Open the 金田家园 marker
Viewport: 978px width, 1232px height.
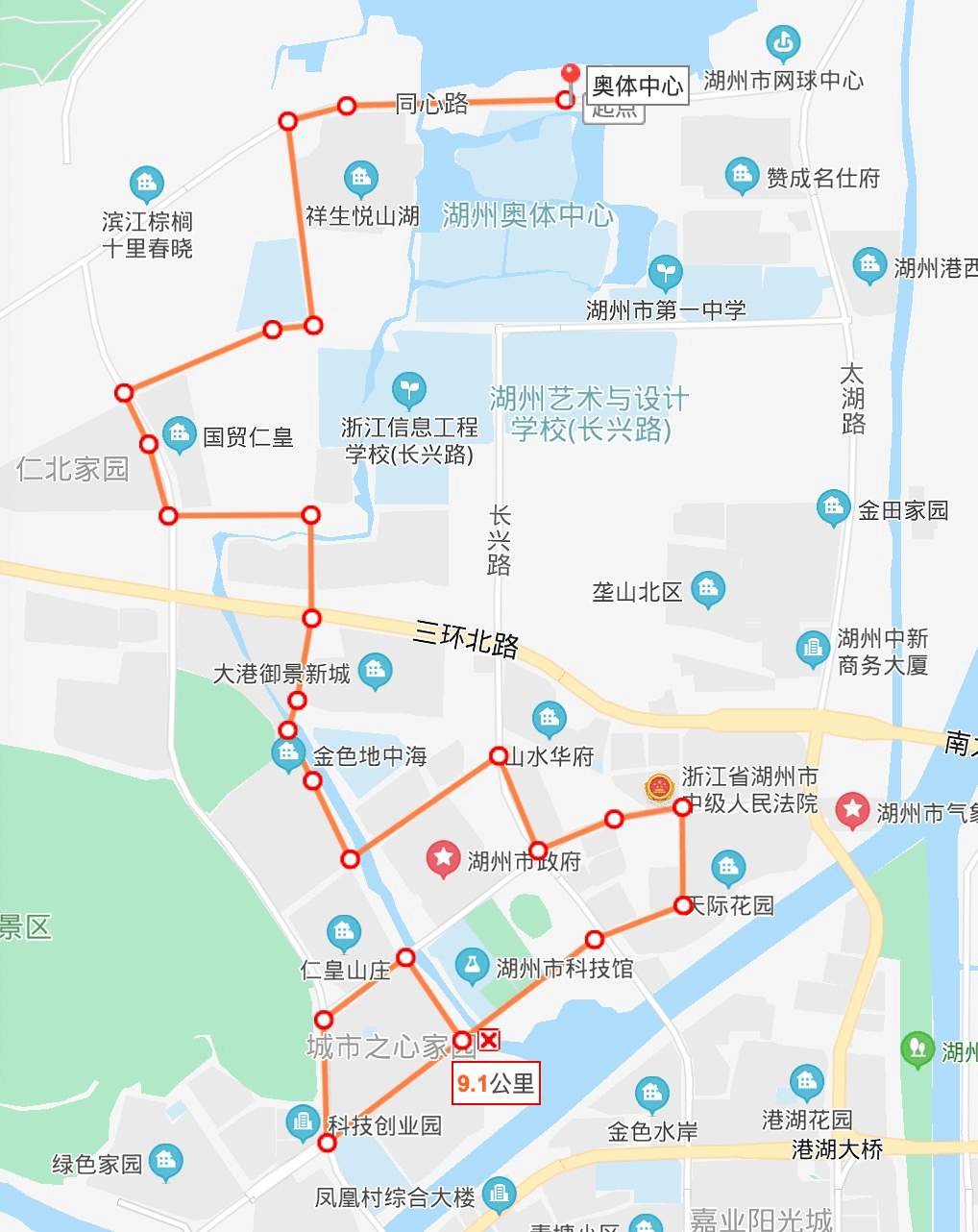(x=833, y=507)
